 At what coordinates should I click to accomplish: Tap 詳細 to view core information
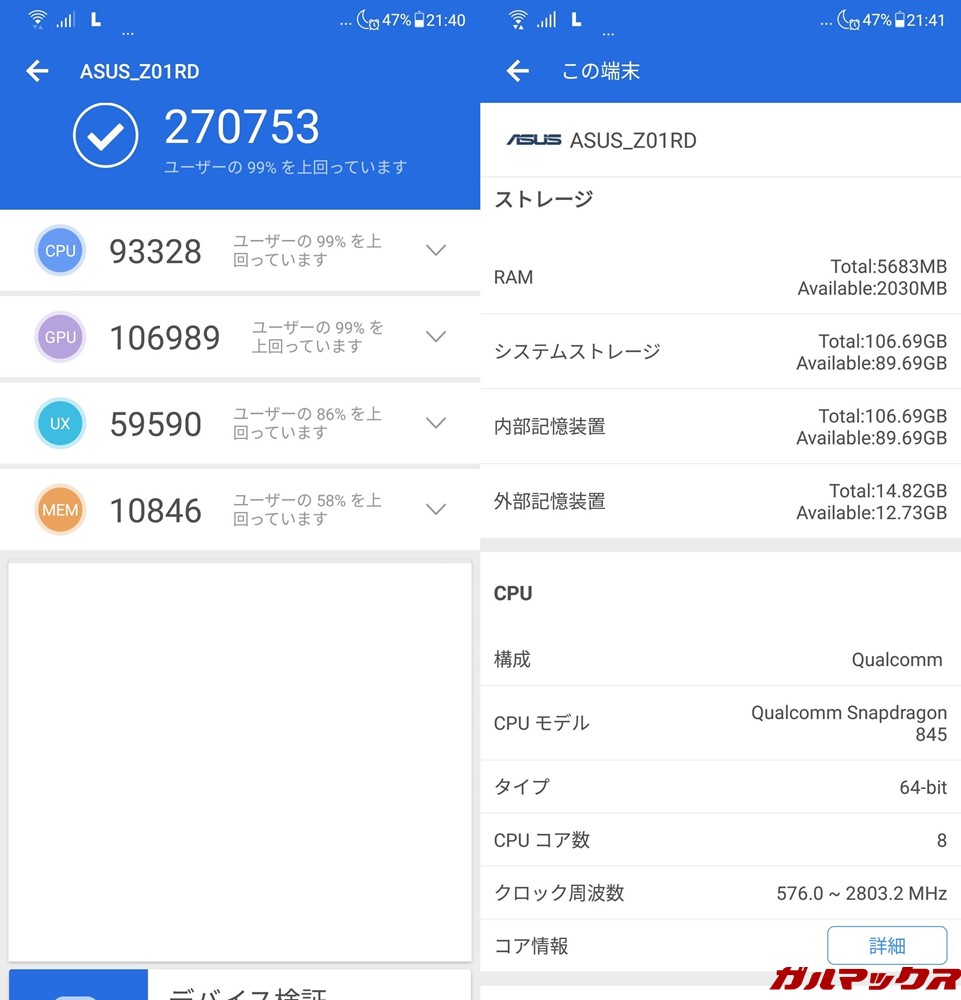pyautogui.click(x=886, y=945)
